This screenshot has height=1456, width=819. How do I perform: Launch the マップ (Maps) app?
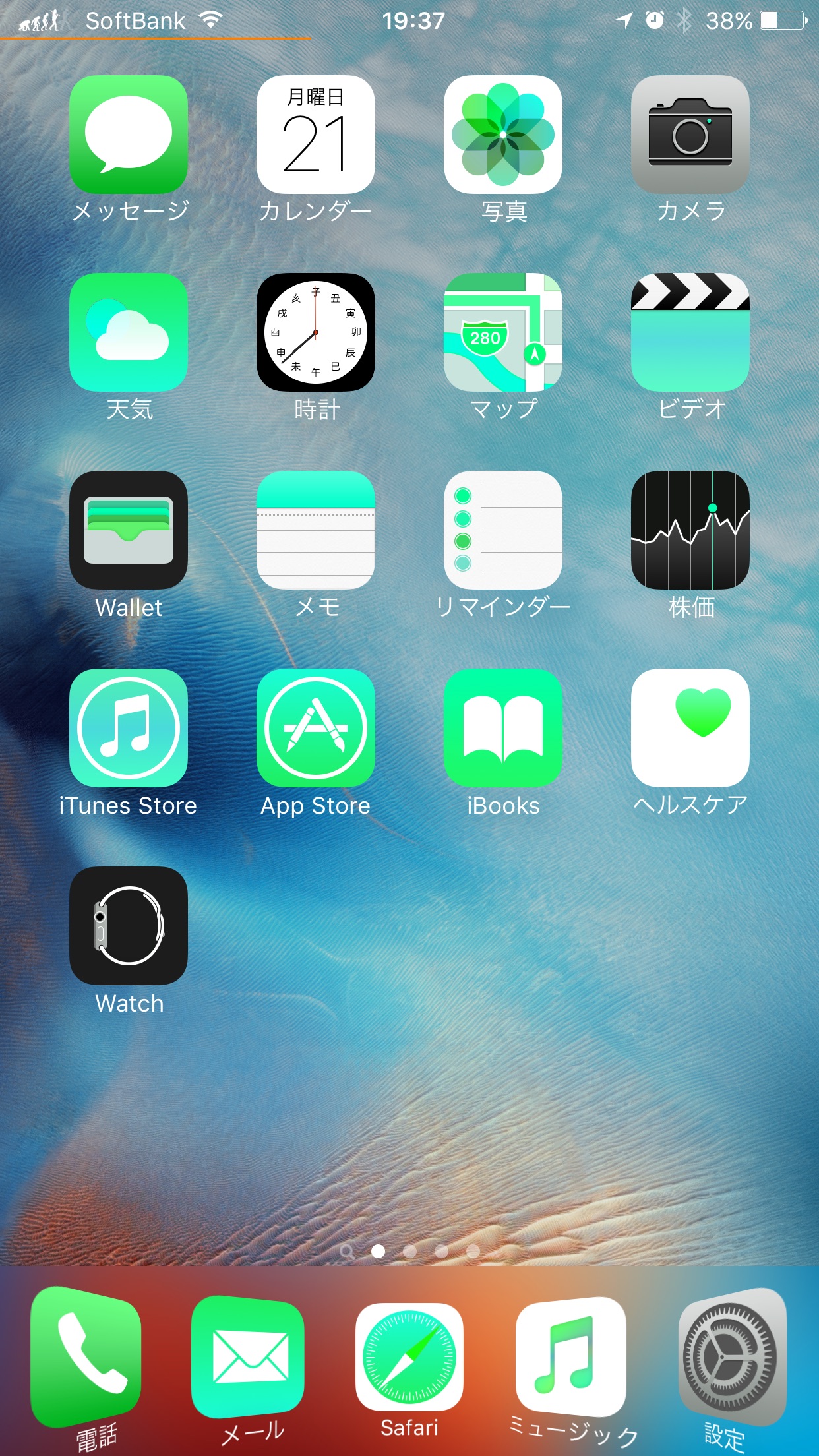pyautogui.click(x=503, y=332)
